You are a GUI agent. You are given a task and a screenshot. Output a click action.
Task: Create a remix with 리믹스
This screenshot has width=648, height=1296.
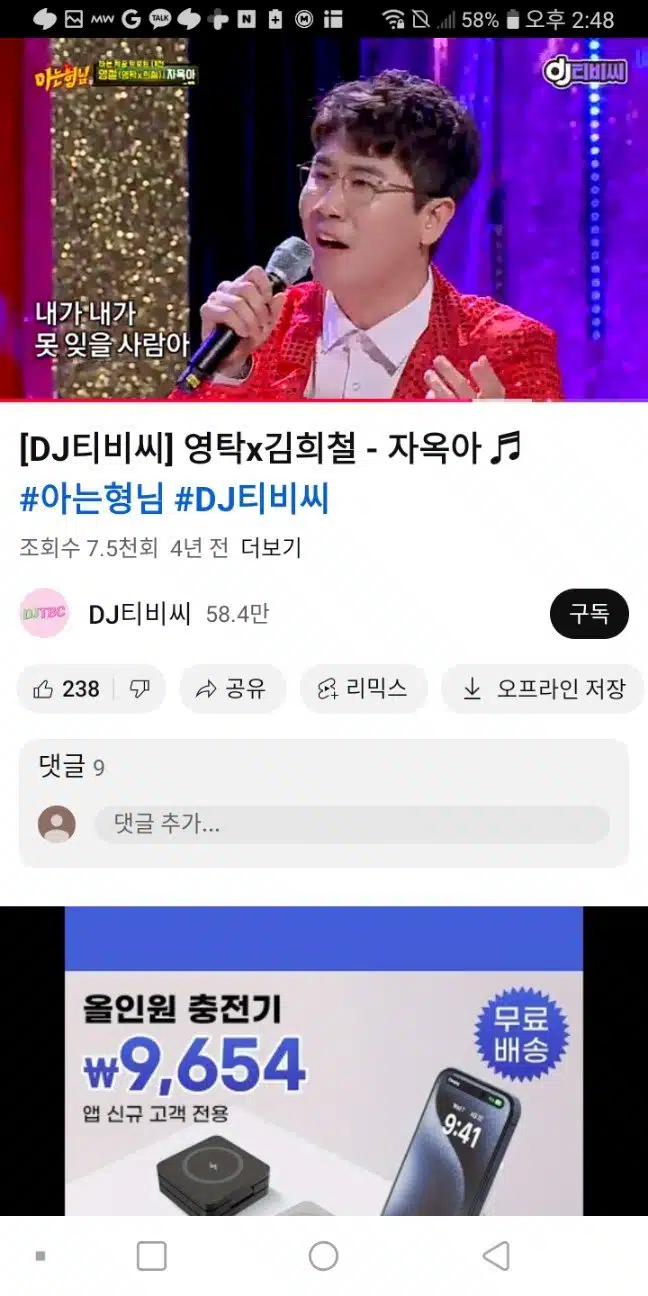pos(363,689)
